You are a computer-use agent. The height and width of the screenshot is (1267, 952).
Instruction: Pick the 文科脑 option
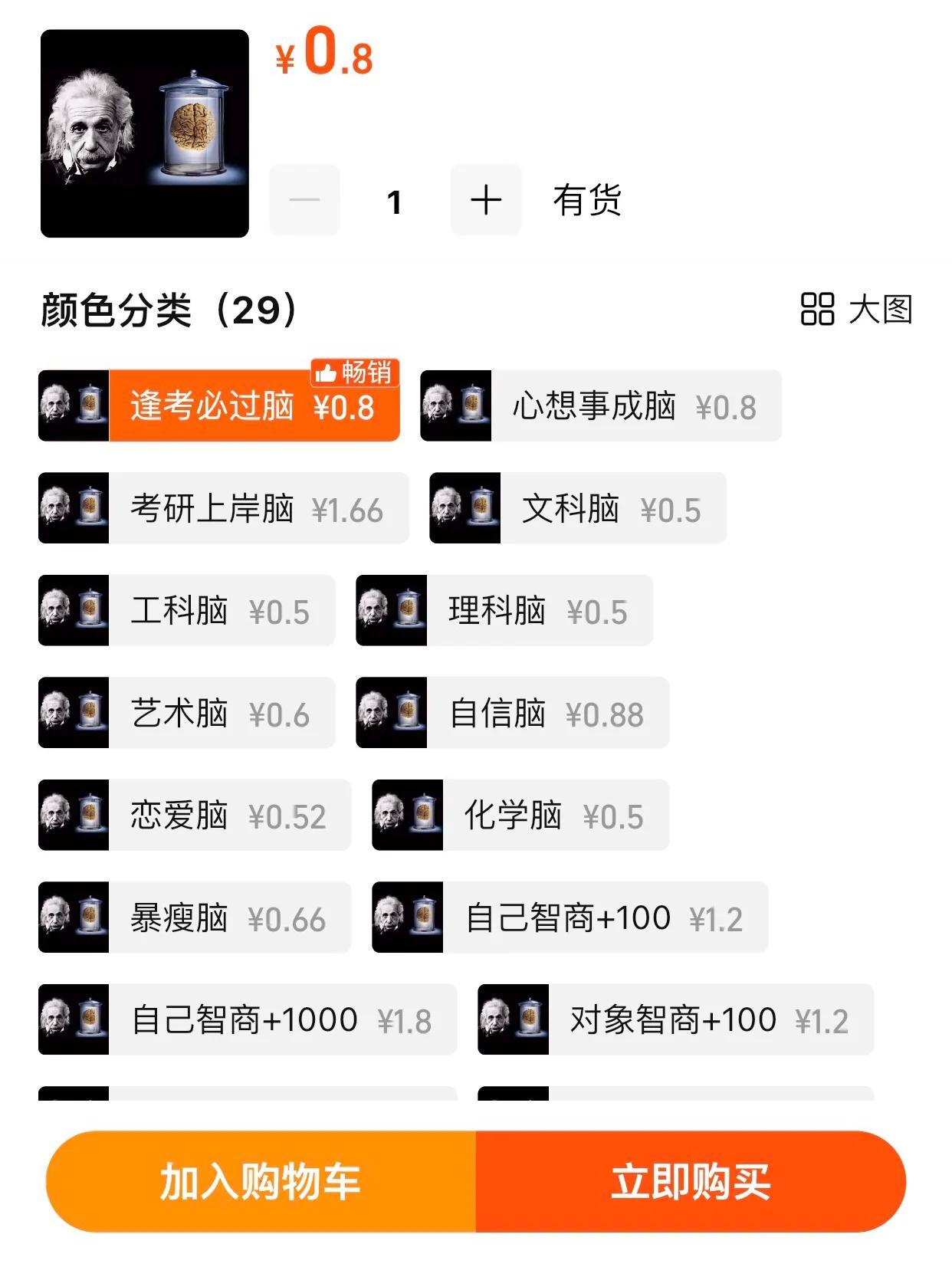tap(577, 509)
